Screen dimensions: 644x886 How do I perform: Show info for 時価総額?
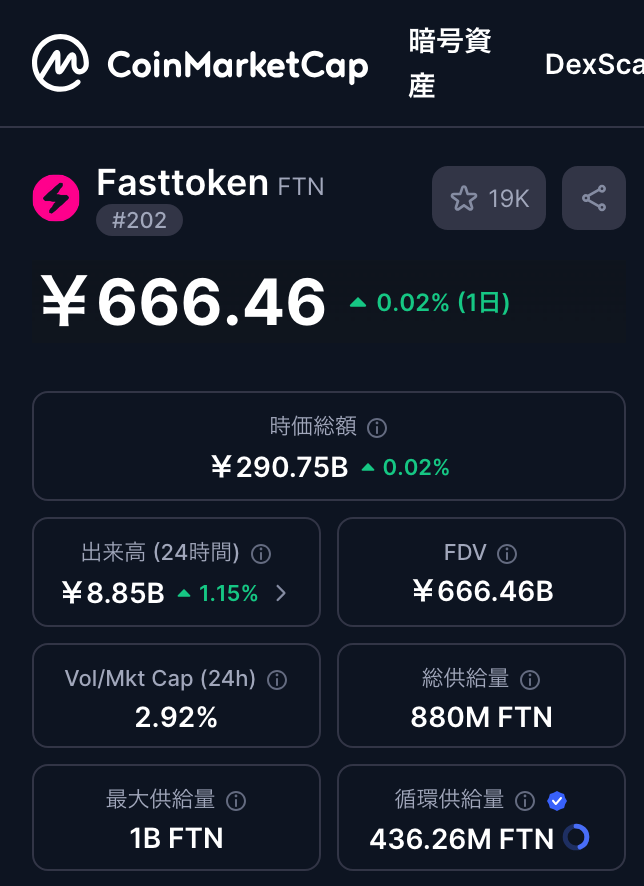click(377, 428)
